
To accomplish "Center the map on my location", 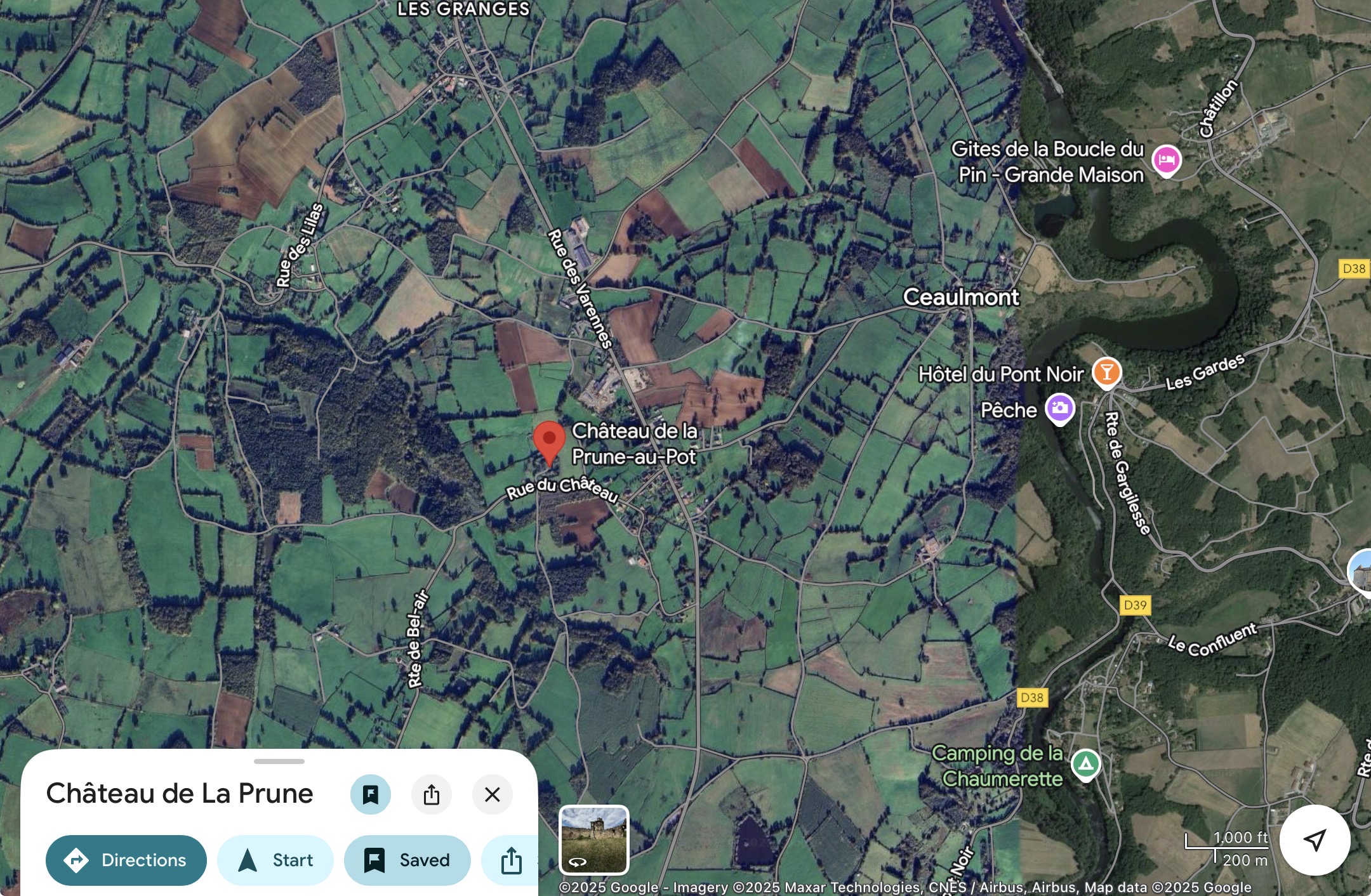I will (x=1315, y=840).
